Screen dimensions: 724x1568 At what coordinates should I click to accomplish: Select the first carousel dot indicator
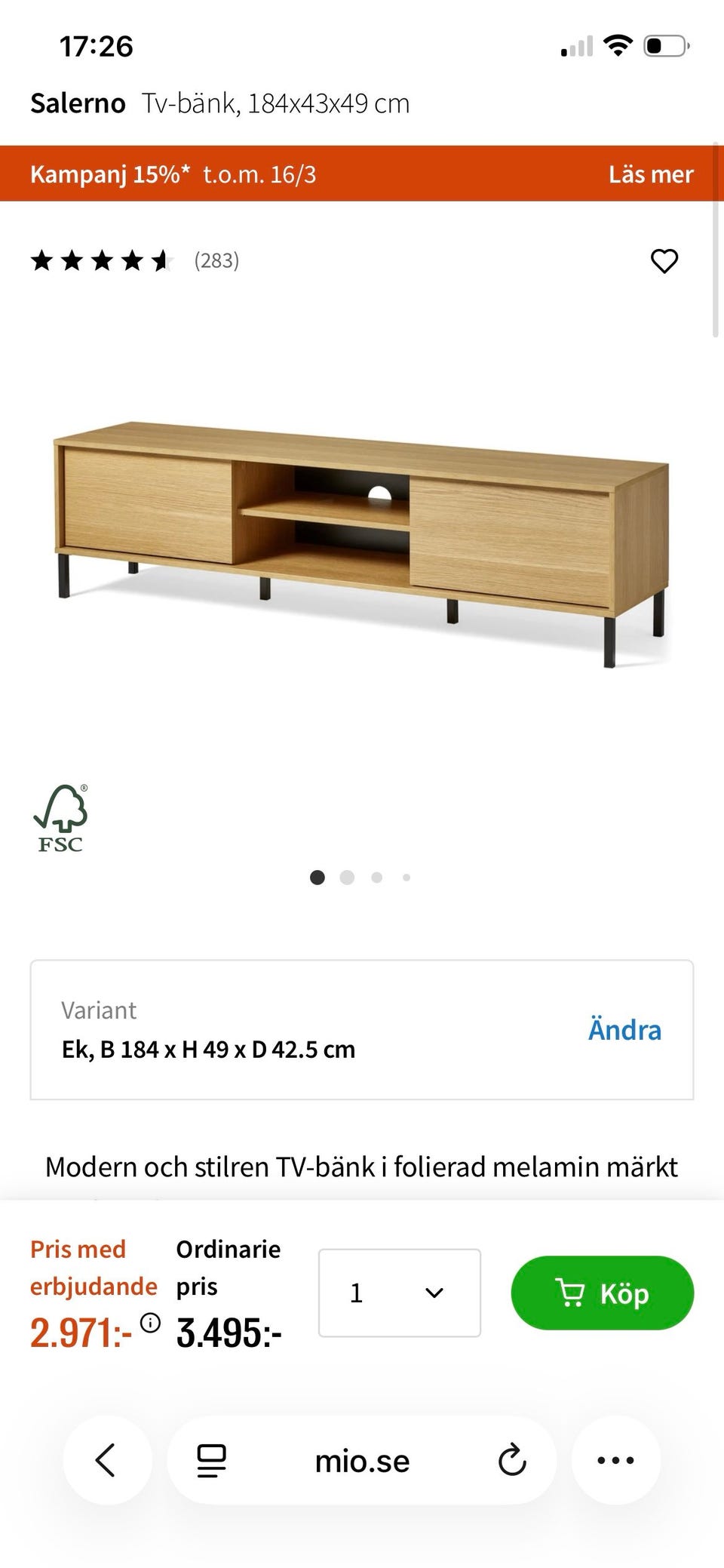318,878
